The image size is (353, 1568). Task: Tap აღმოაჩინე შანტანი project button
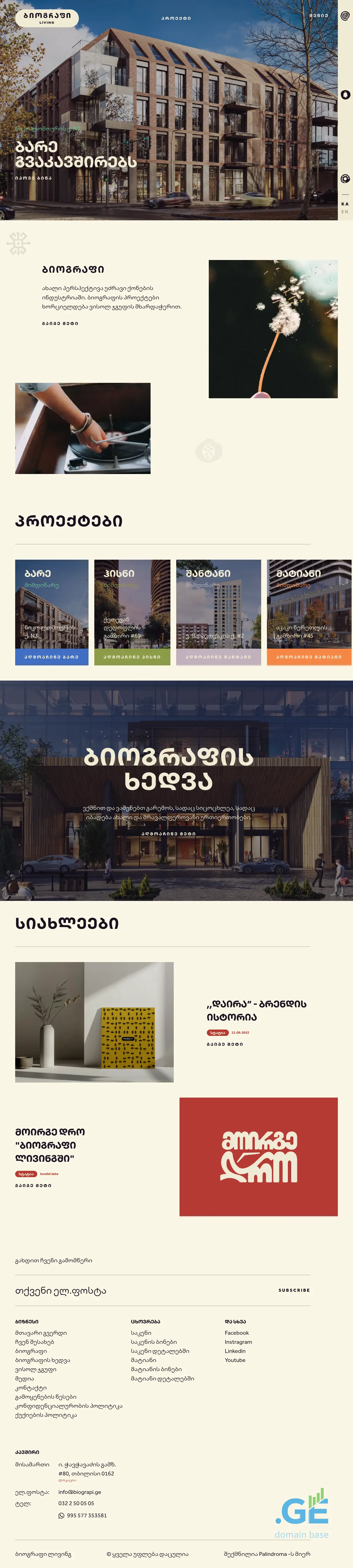point(218,657)
